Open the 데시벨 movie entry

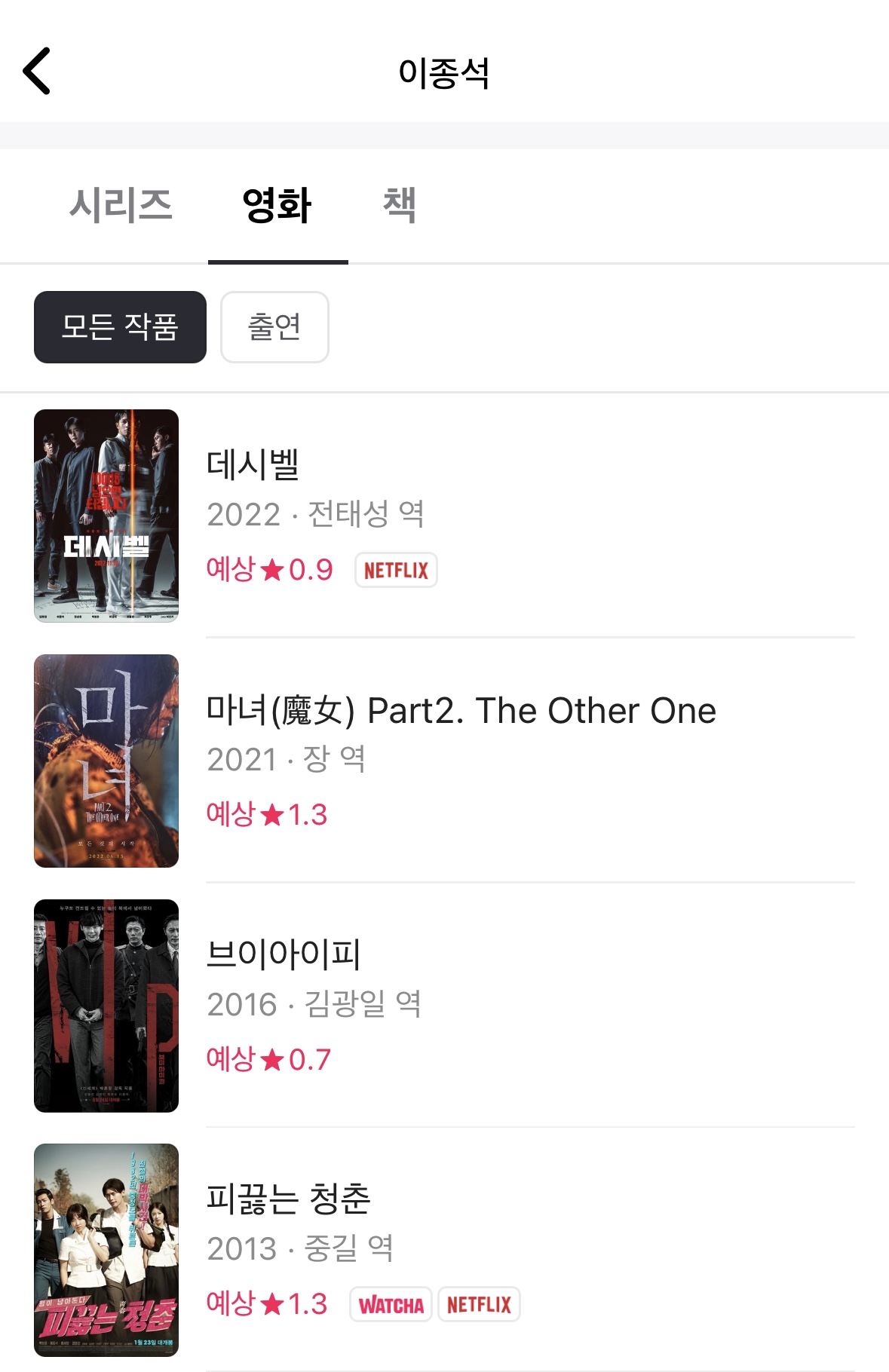point(249,467)
